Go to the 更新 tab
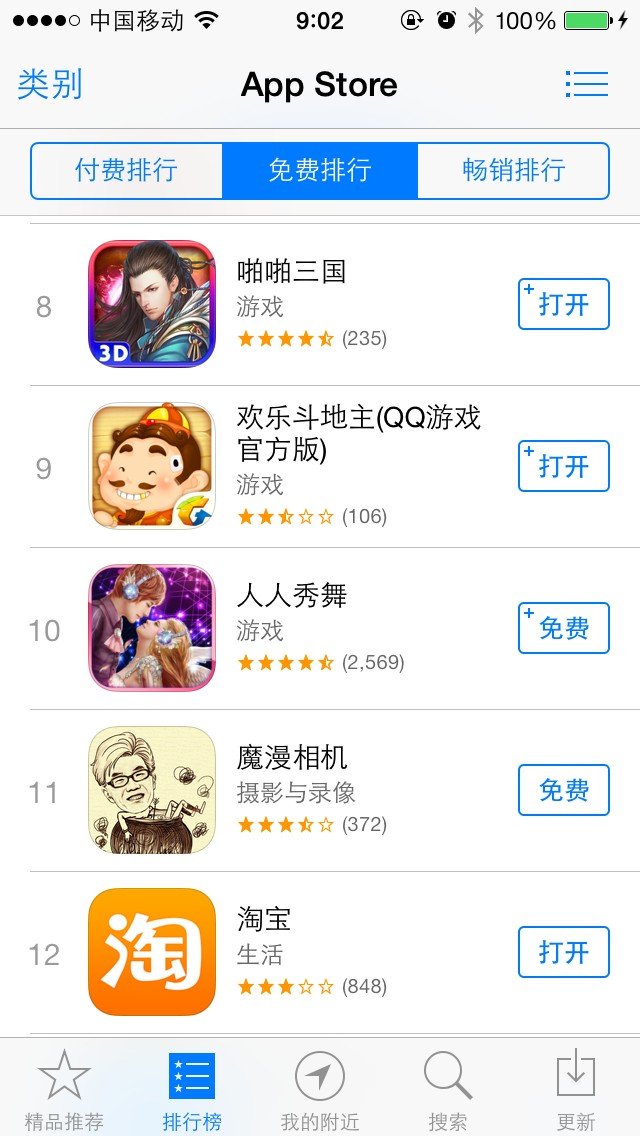Image resolution: width=640 pixels, height=1136 pixels. tap(576, 1089)
